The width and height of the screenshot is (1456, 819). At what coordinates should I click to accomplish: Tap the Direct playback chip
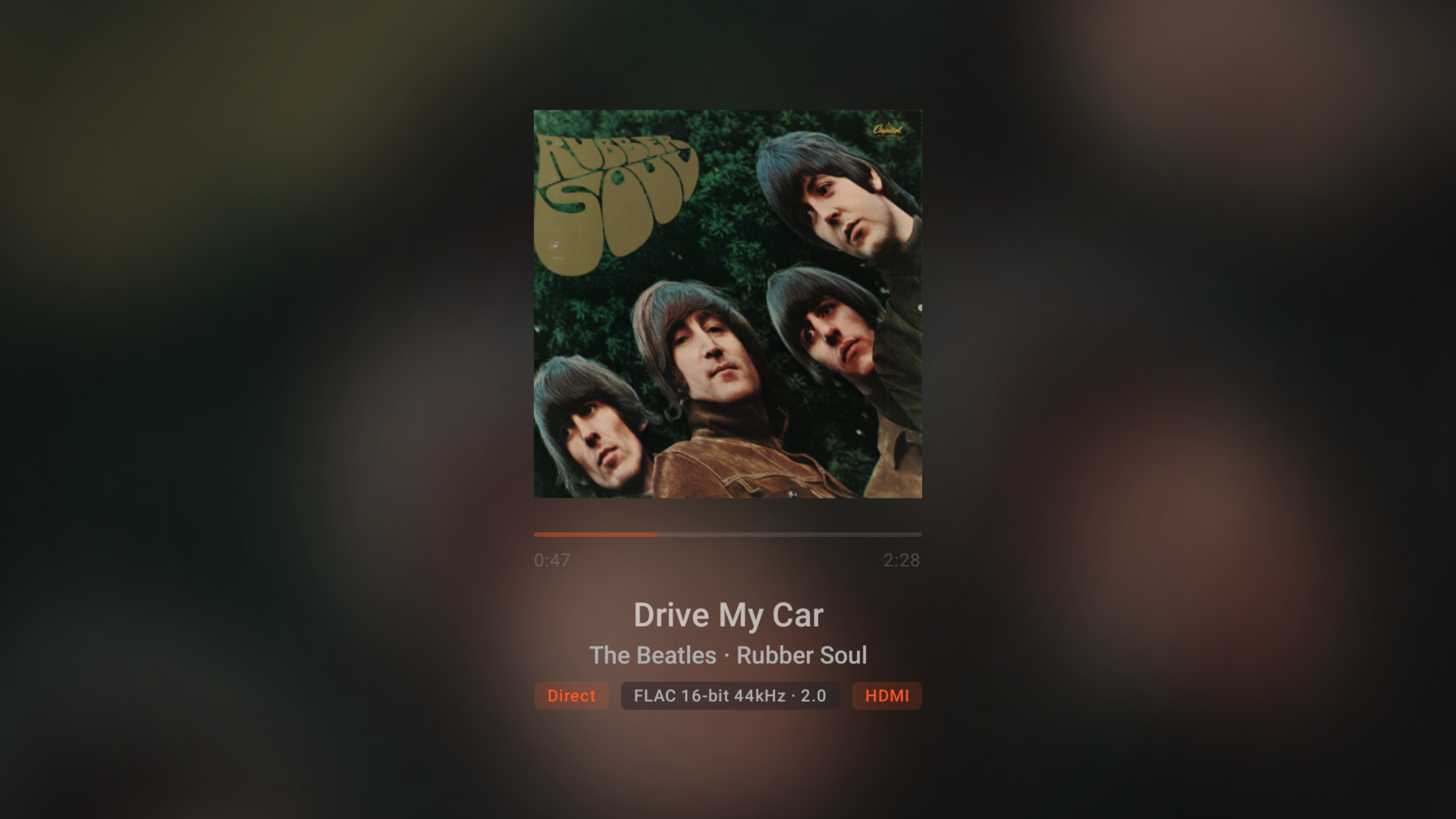[571, 695]
